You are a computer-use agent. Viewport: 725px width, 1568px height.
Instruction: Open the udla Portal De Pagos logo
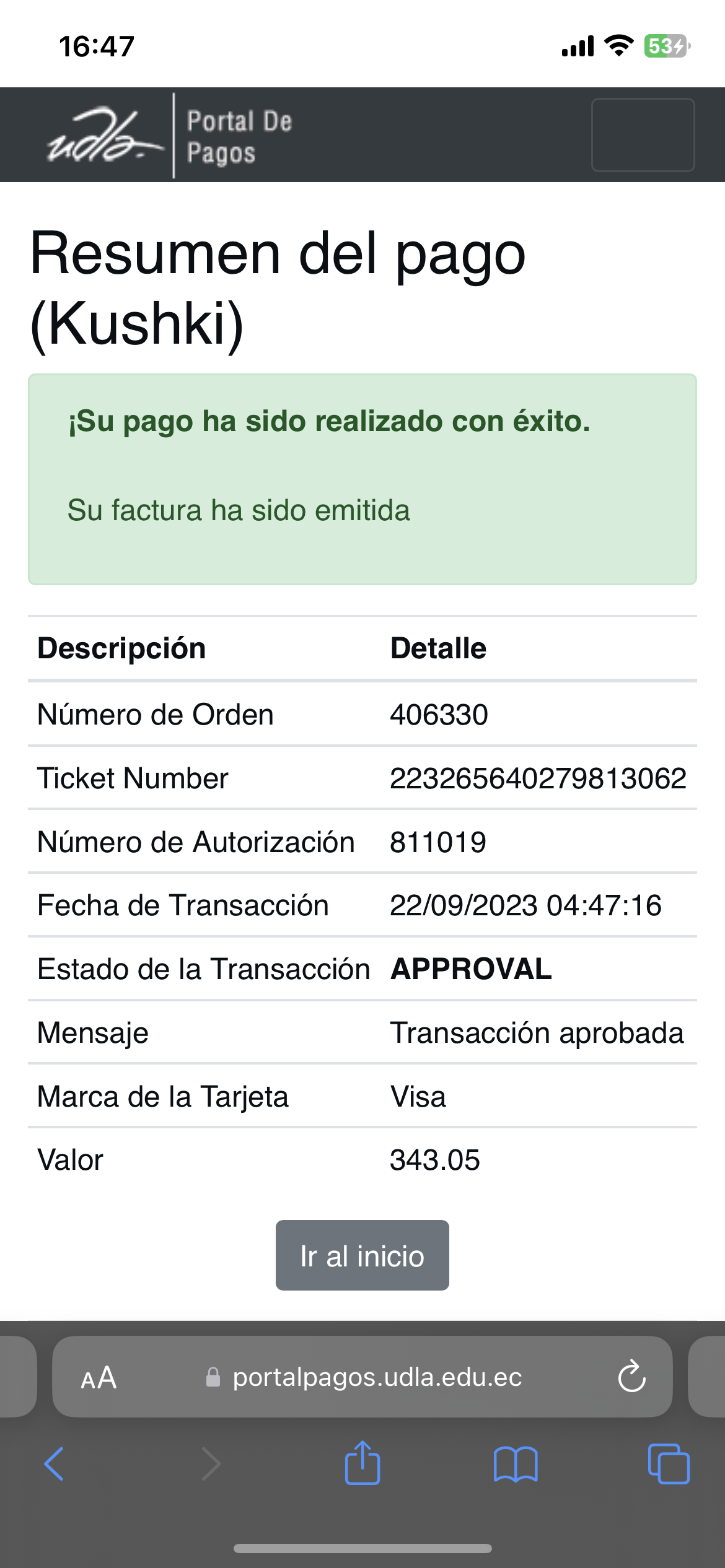169,136
